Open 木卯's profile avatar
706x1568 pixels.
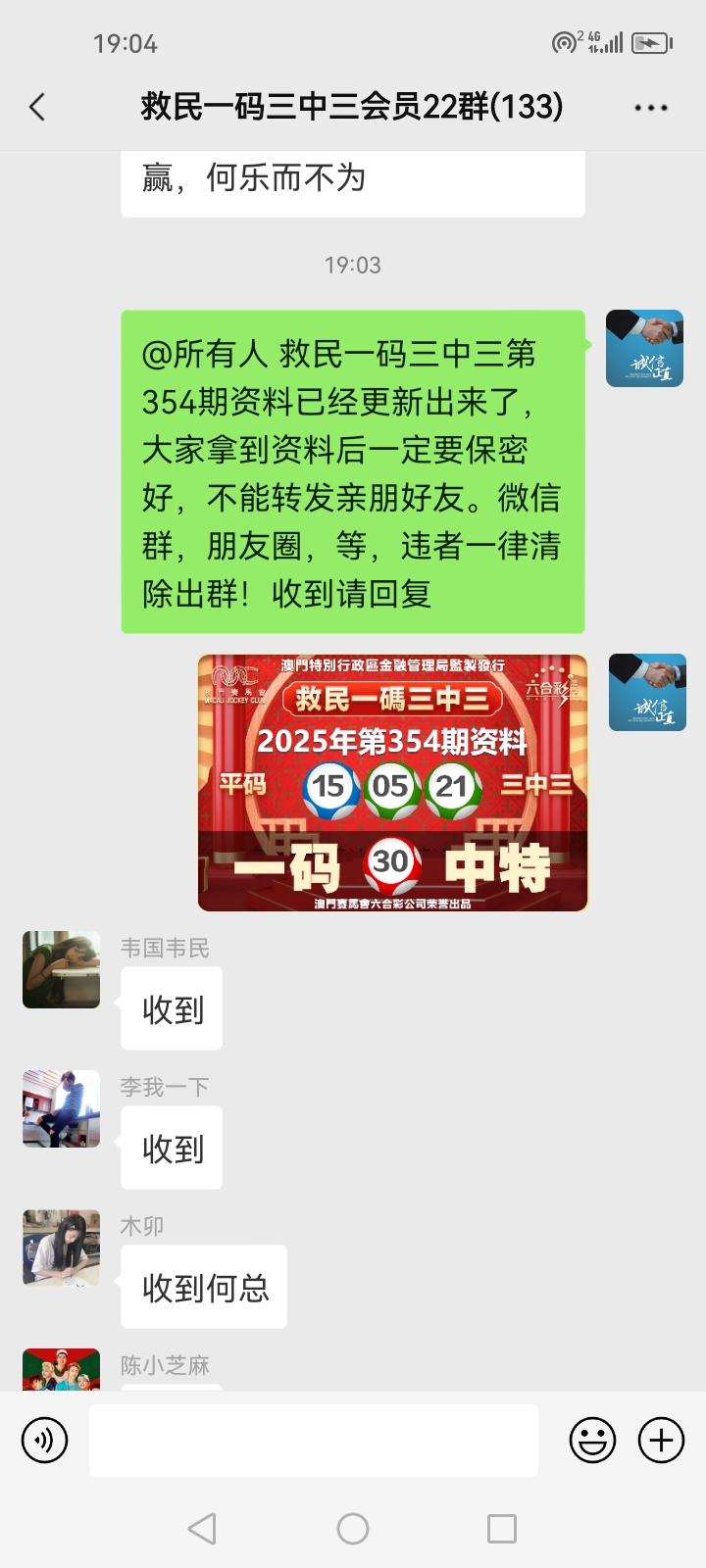pos(62,1248)
